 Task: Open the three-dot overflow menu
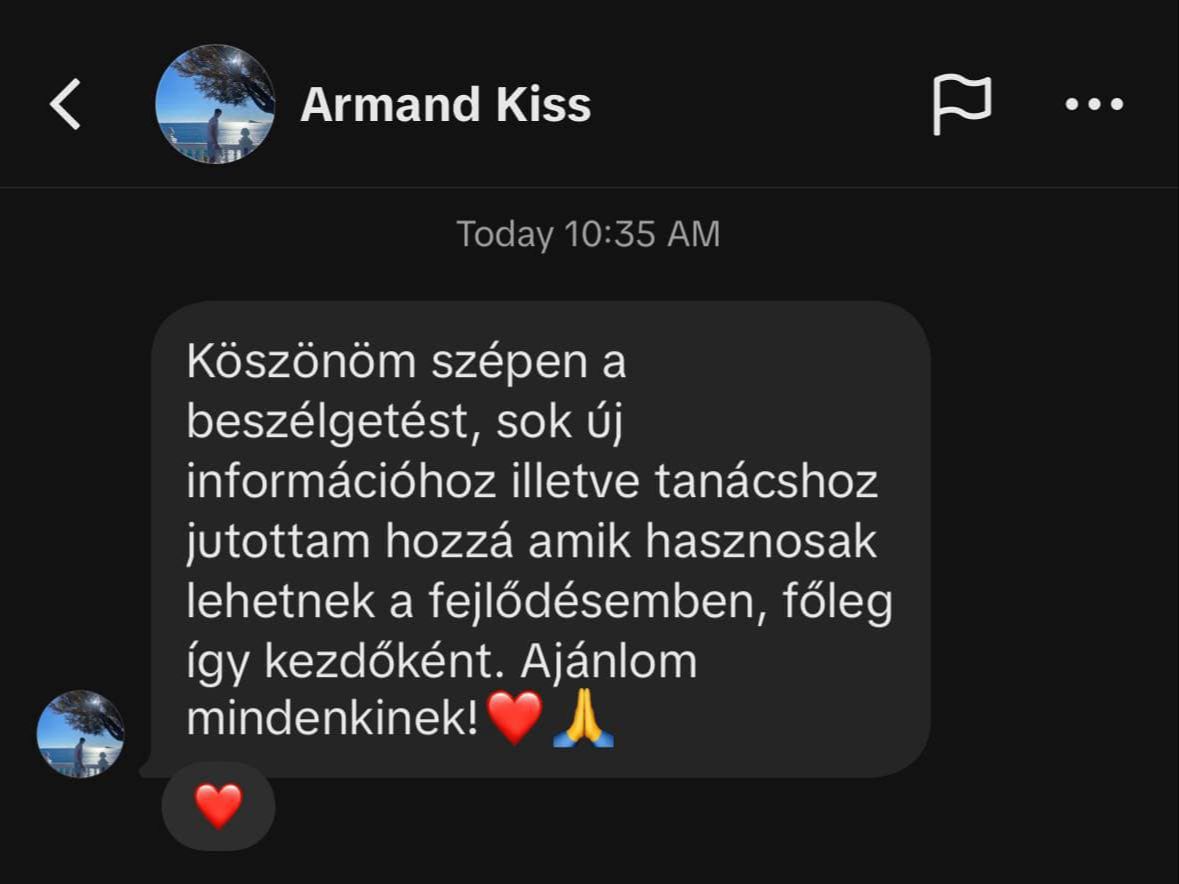pyautogui.click(x=1094, y=104)
